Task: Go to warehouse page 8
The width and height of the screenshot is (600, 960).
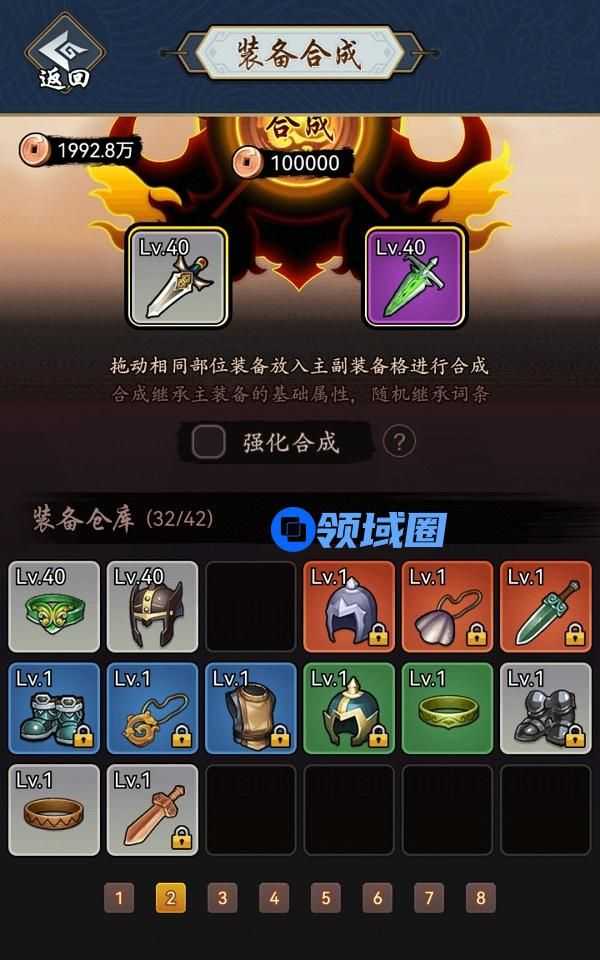Action: (480, 898)
